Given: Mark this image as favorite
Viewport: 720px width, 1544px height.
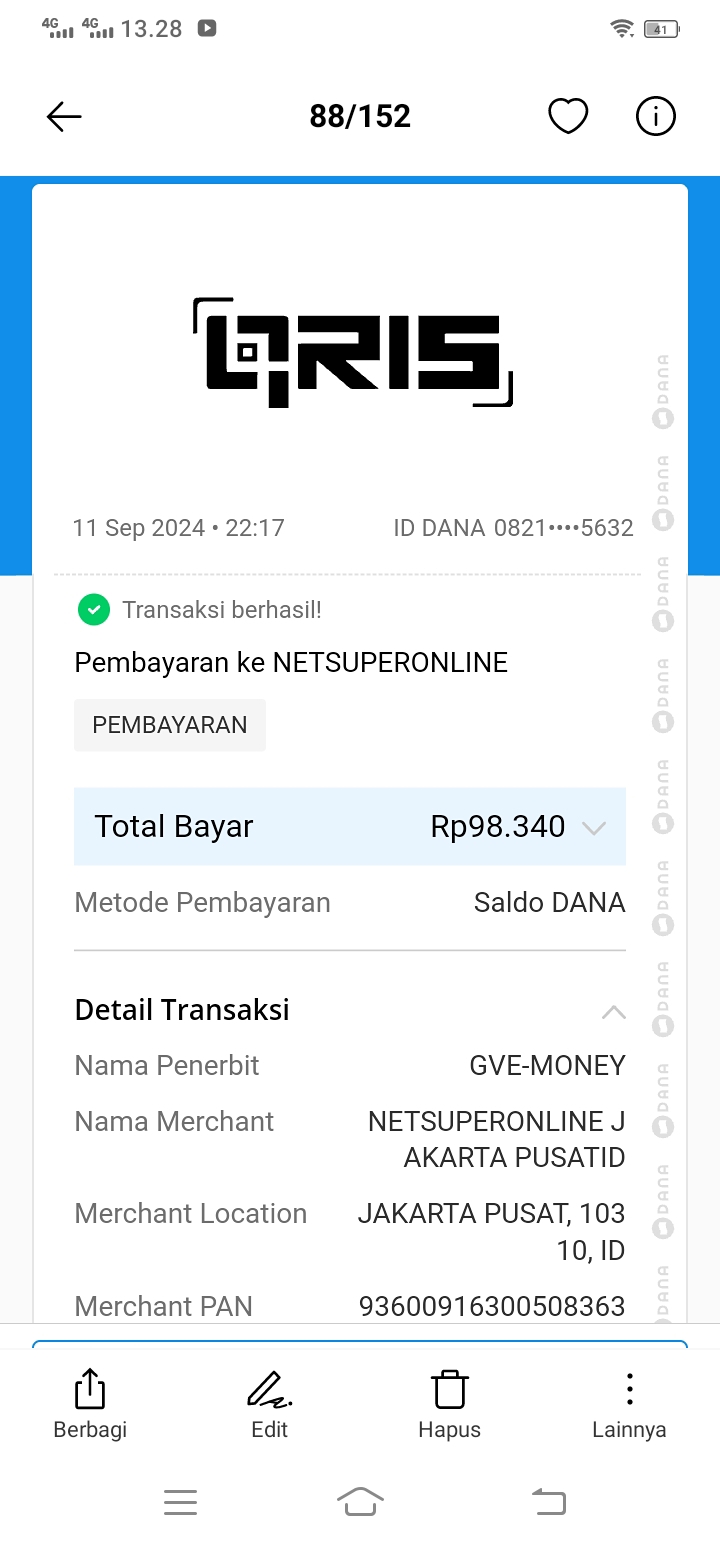Looking at the screenshot, I should coord(568,117).
